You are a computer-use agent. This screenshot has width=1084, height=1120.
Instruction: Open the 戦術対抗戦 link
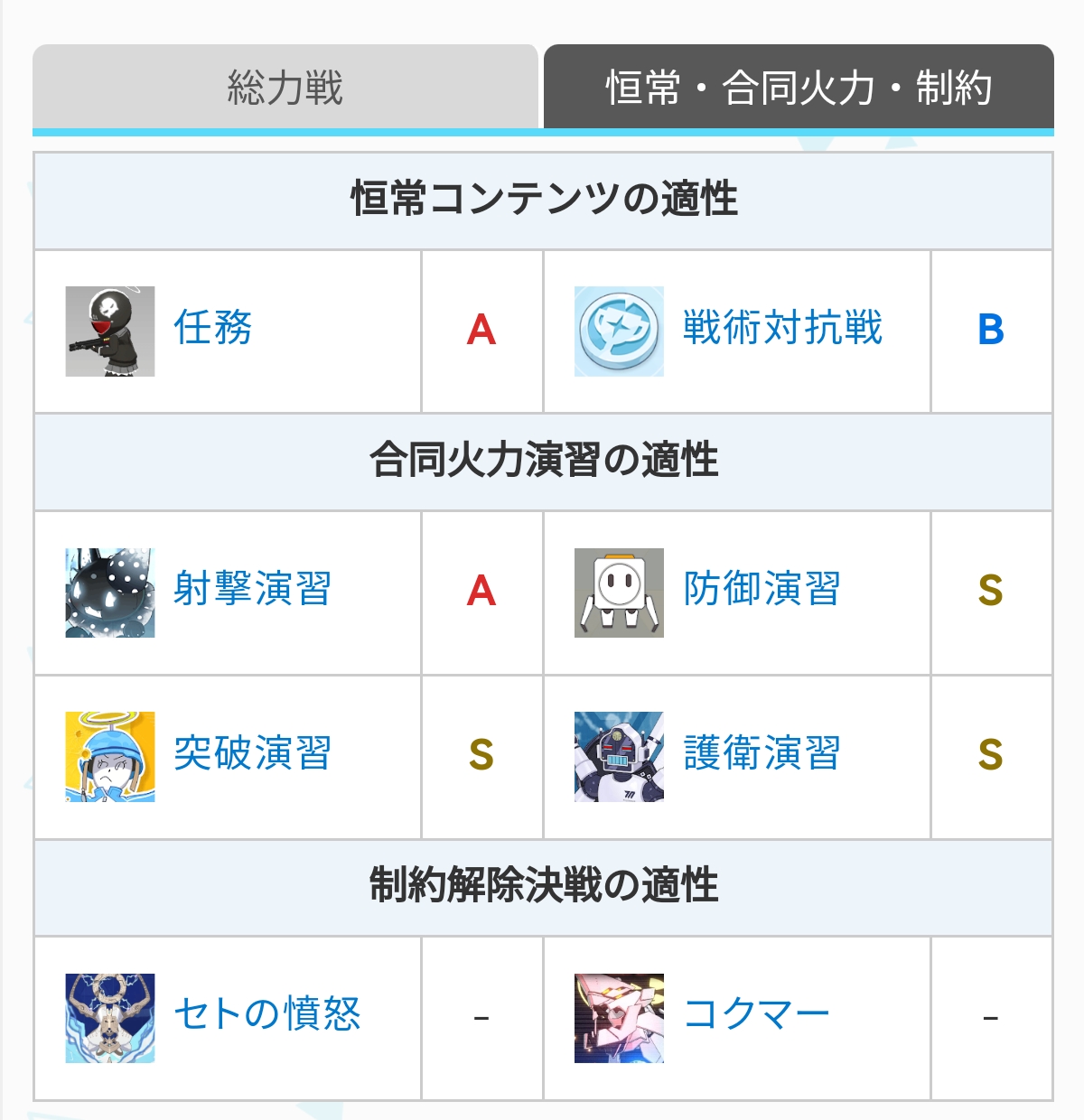(x=782, y=328)
